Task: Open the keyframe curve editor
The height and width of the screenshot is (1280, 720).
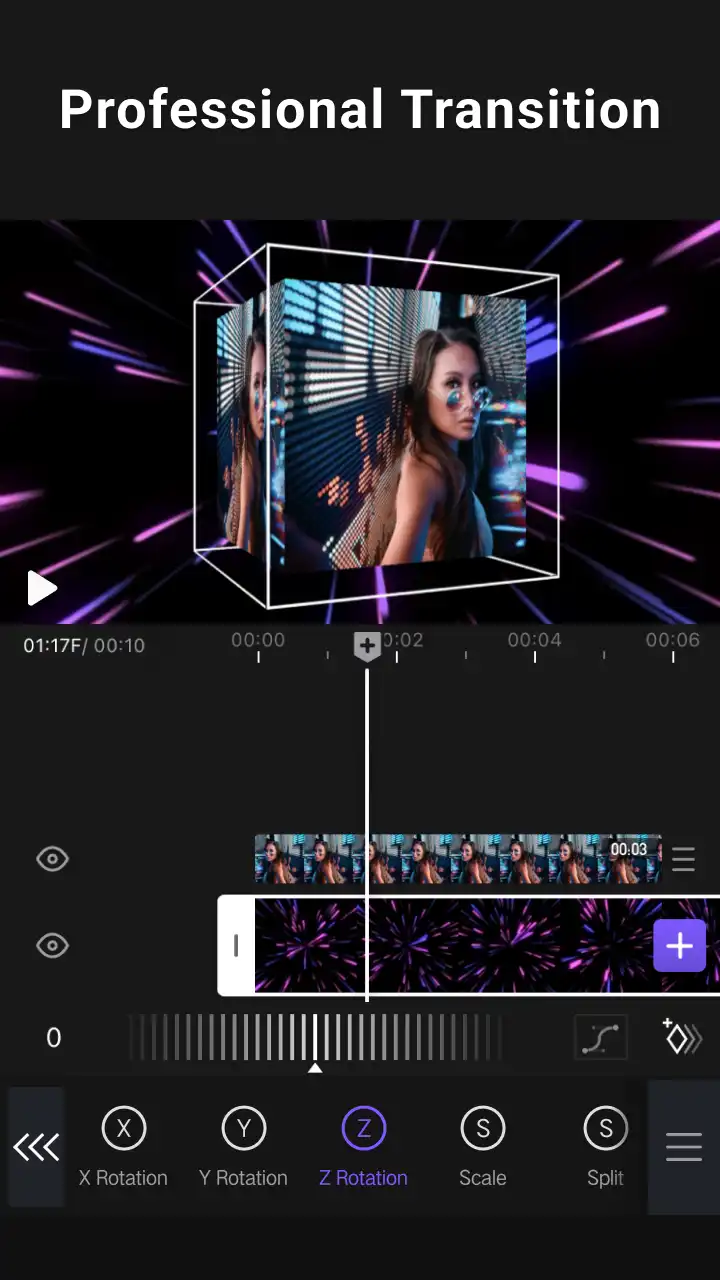Action: 601,1038
